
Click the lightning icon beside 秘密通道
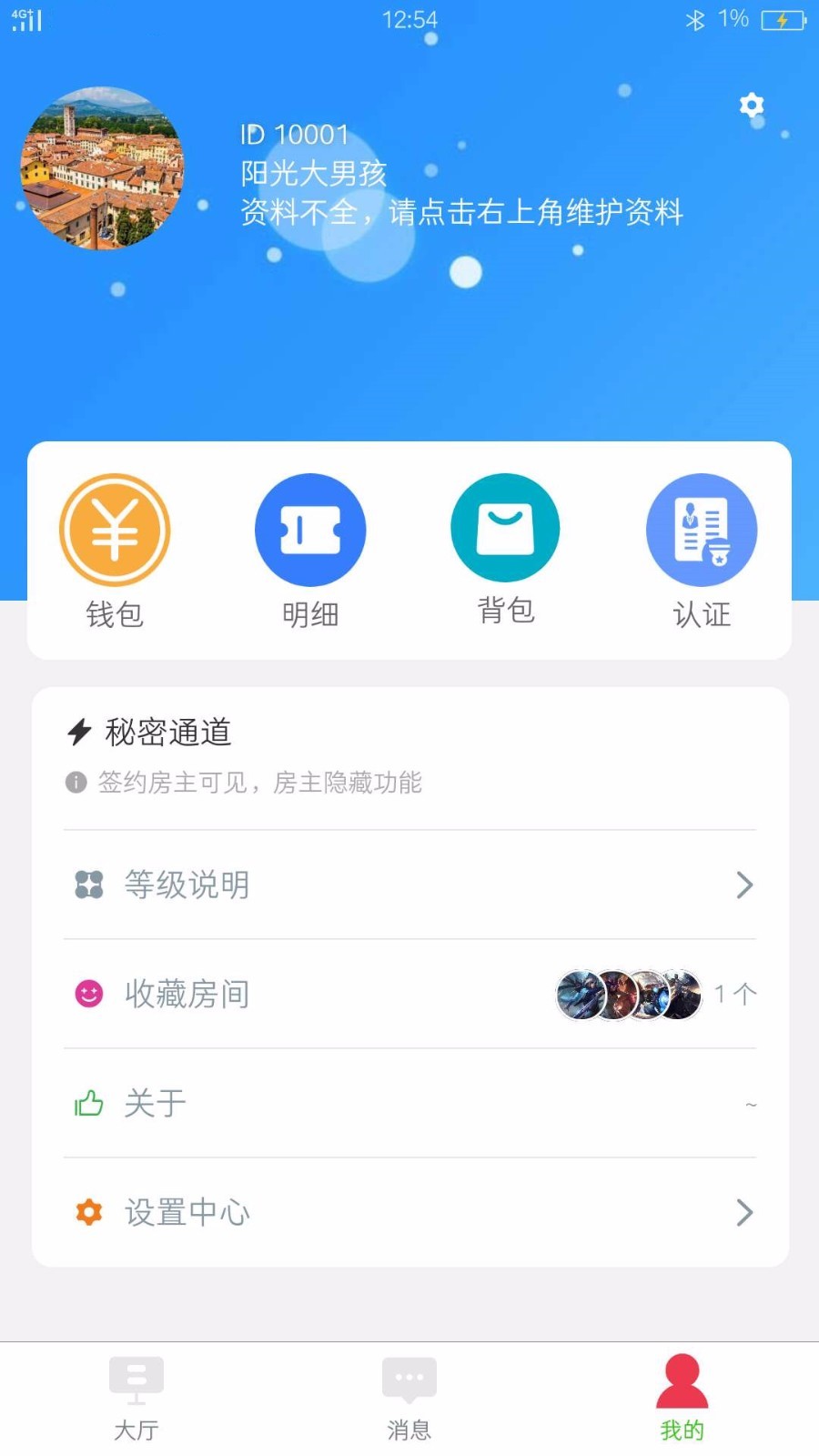click(78, 731)
